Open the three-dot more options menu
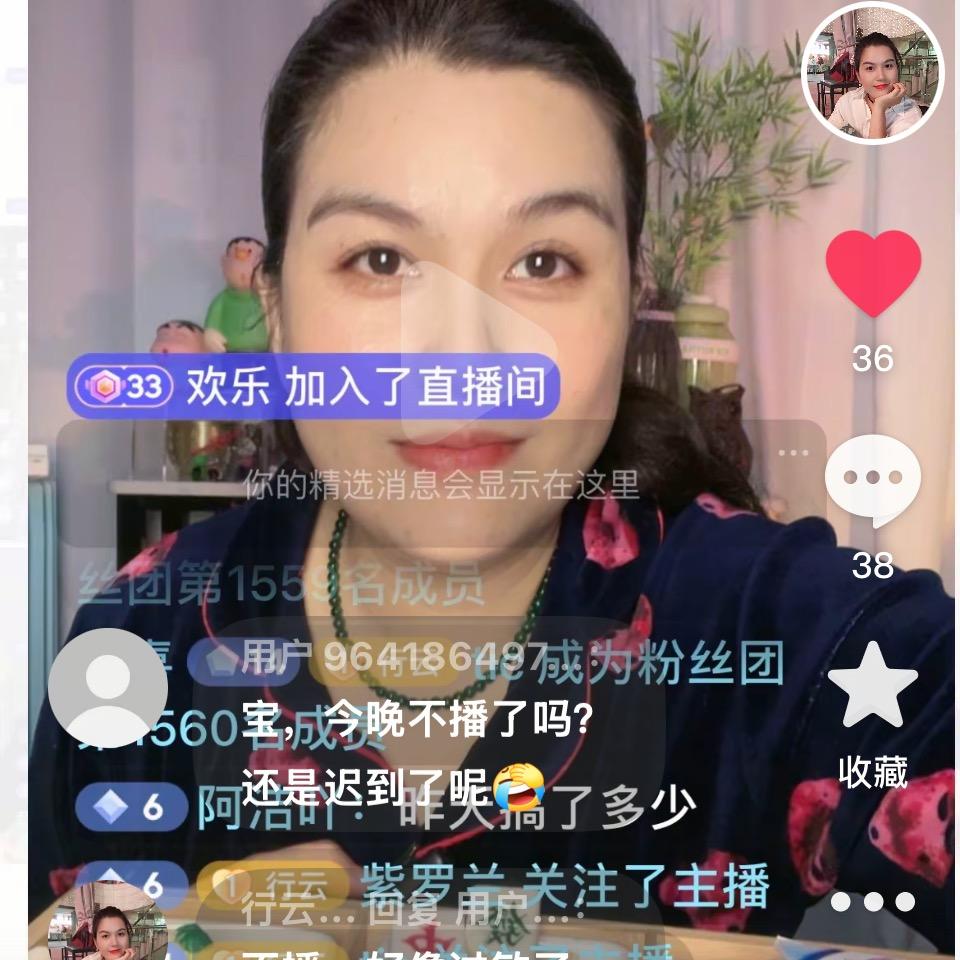The width and height of the screenshot is (960, 960). point(872,902)
